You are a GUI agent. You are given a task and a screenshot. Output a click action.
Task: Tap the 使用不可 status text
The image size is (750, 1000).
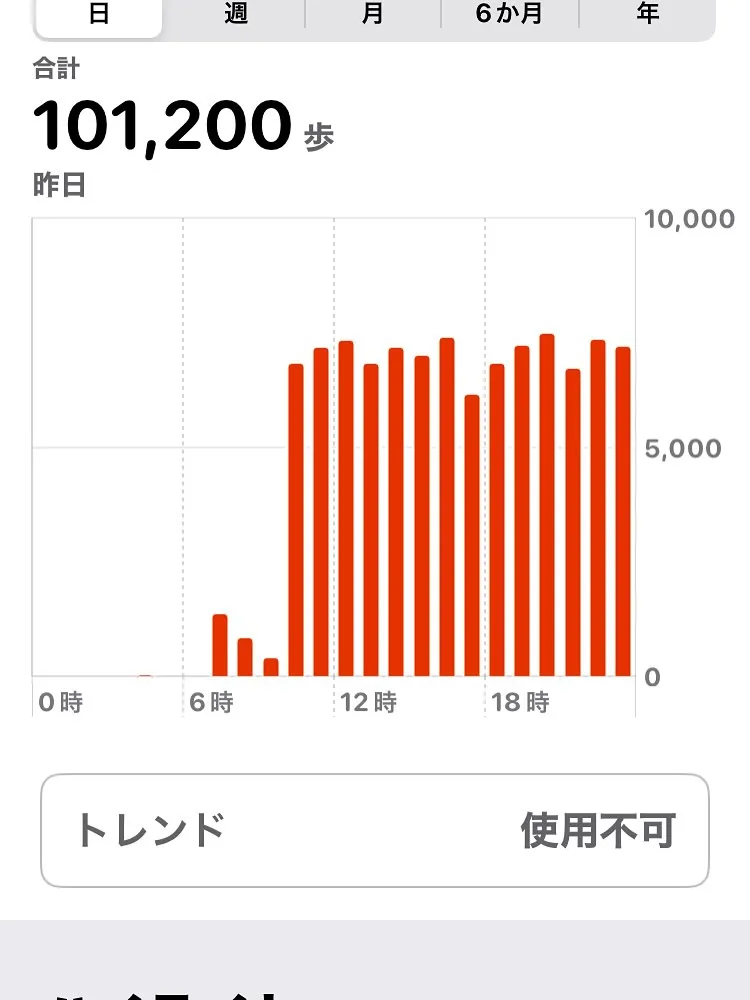[x=597, y=830]
